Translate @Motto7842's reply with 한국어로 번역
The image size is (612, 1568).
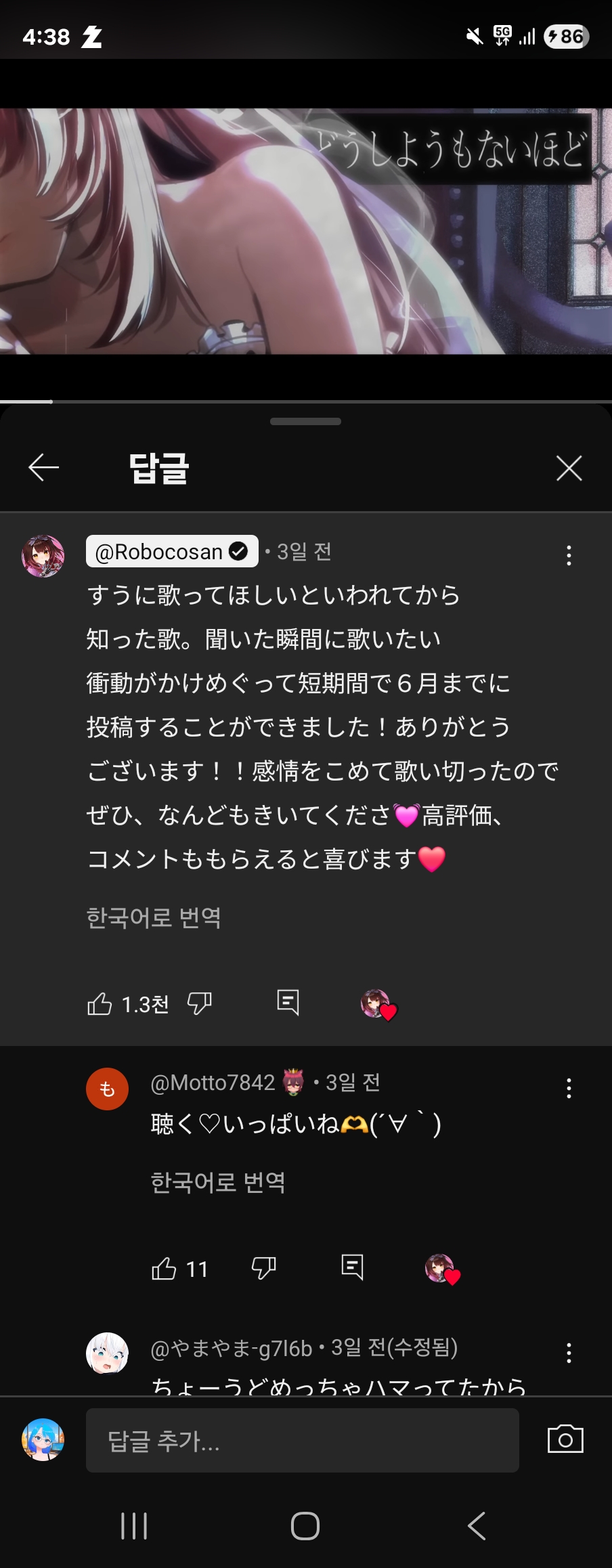pos(218,1182)
